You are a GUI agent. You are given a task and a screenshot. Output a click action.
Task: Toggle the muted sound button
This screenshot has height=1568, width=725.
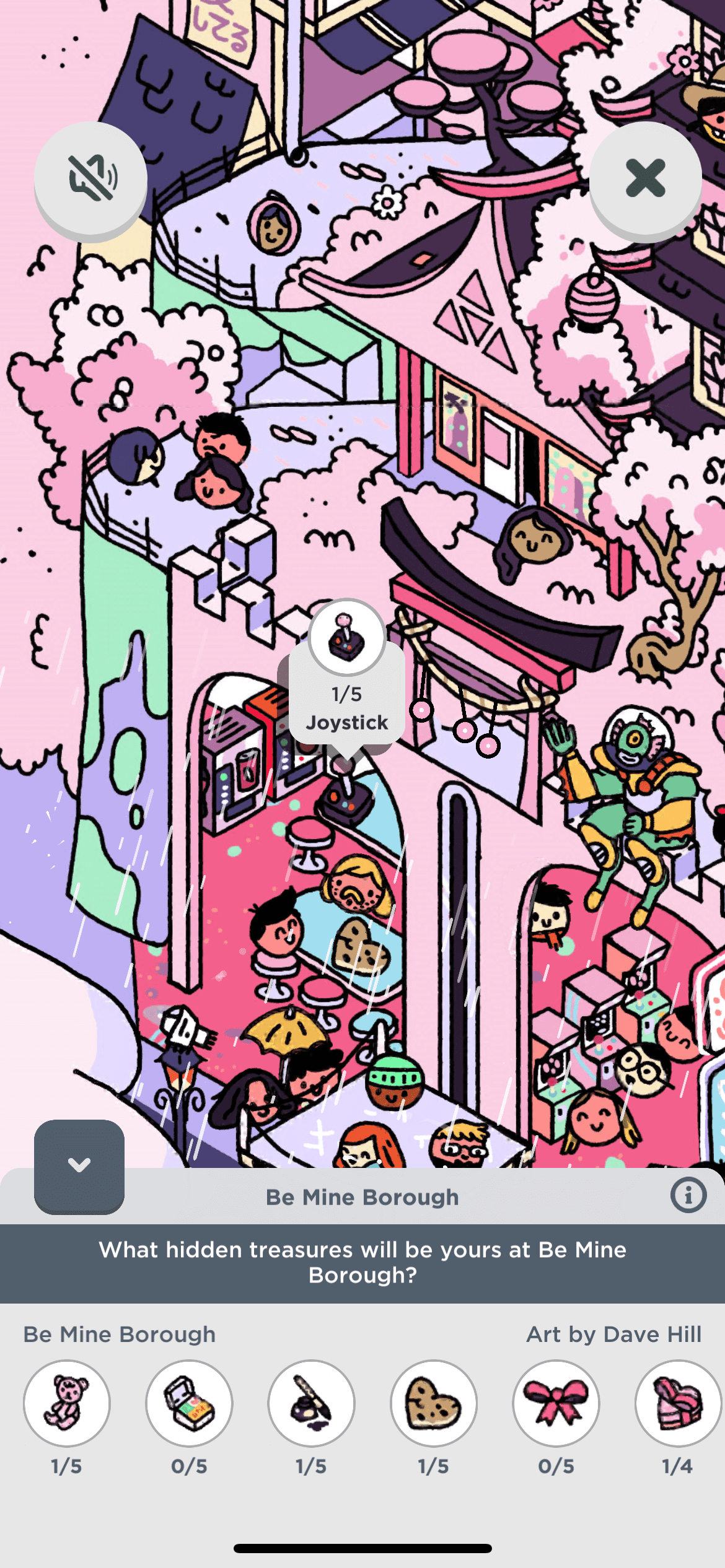tap(90, 179)
